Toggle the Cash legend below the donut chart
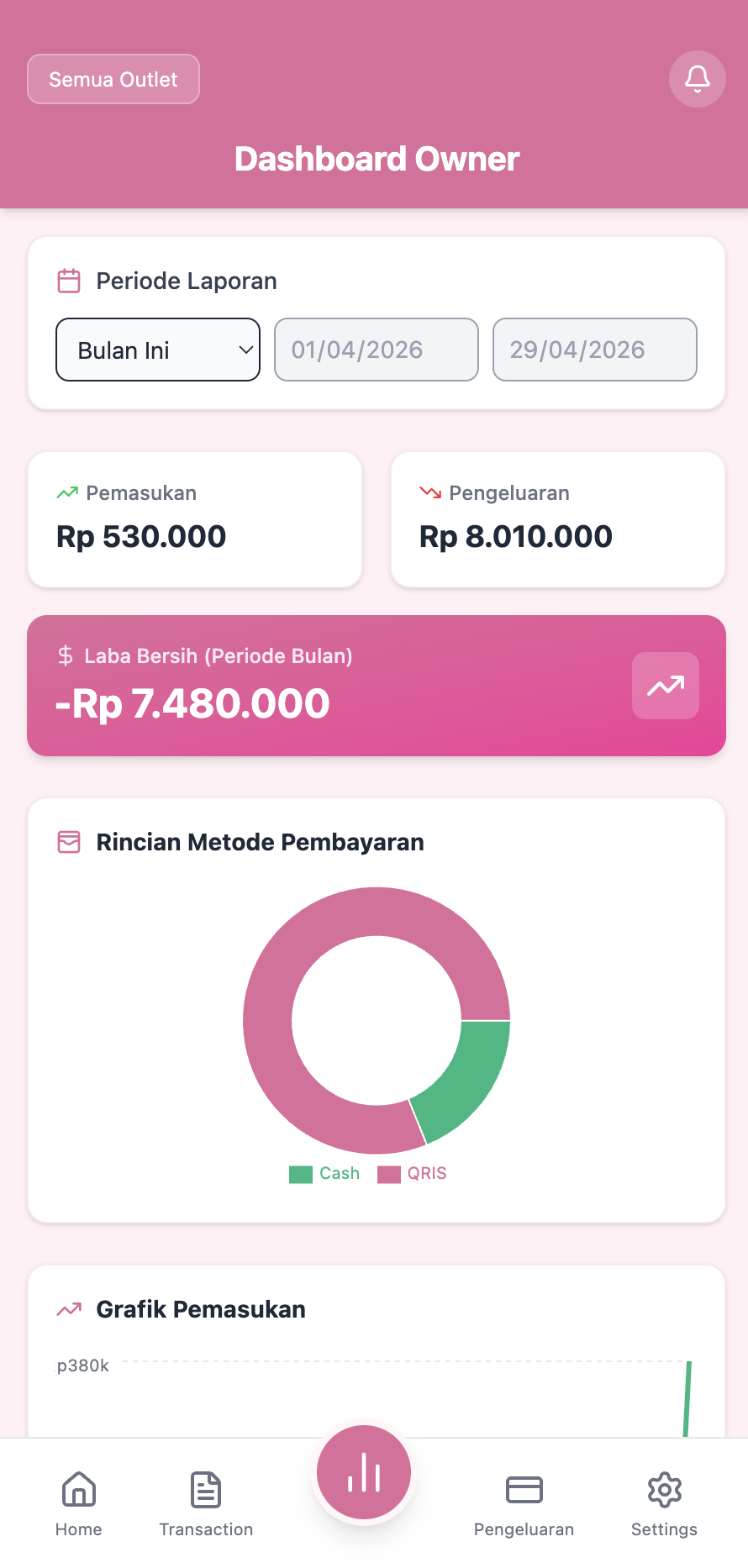The height and width of the screenshot is (1568, 748). pyautogui.click(x=325, y=1173)
